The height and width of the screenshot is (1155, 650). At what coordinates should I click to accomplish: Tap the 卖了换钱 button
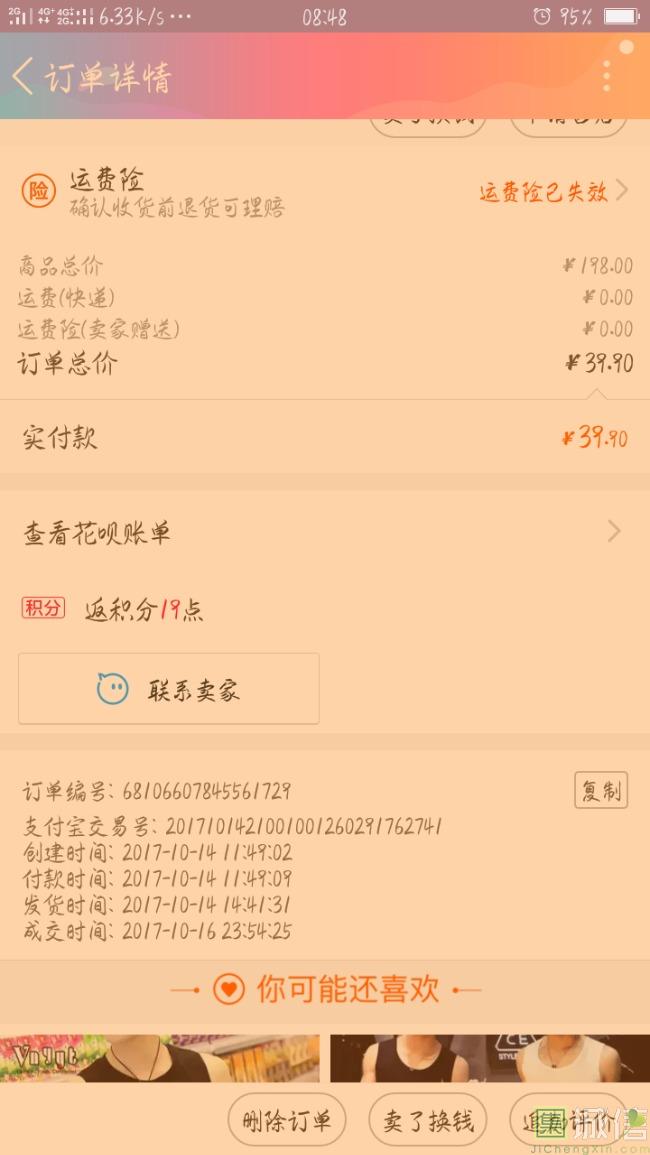click(428, 1121)
